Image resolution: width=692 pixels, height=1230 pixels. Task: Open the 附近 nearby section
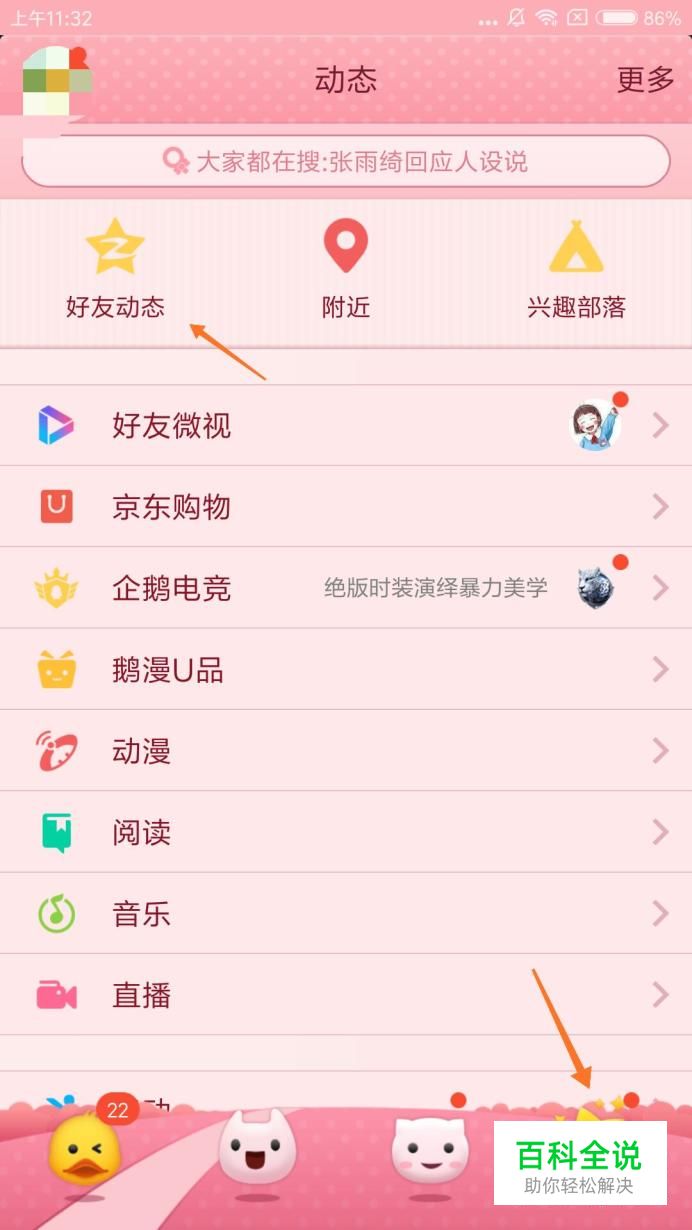[346, 267]
